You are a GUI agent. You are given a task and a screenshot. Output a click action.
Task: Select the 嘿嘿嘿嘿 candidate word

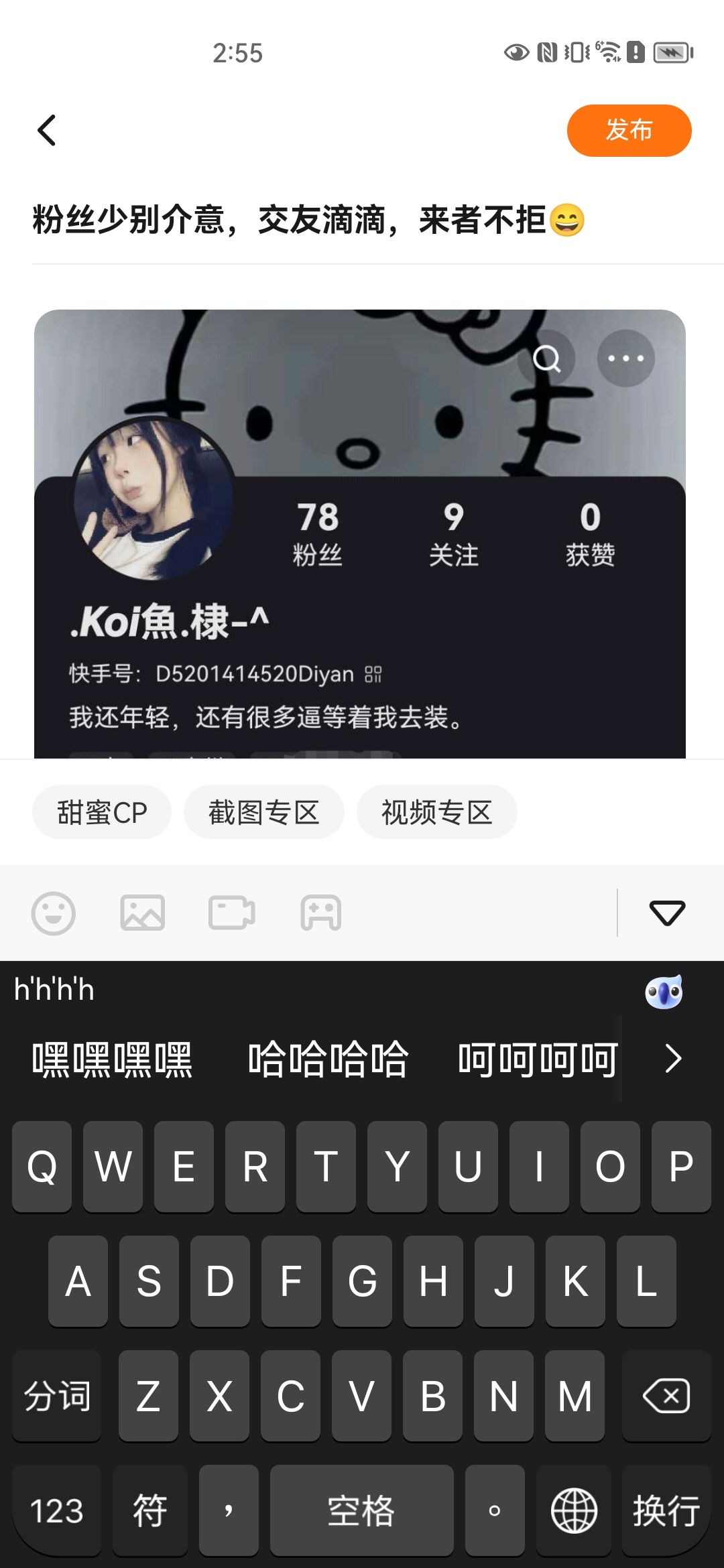click(x=113, y=1059)
